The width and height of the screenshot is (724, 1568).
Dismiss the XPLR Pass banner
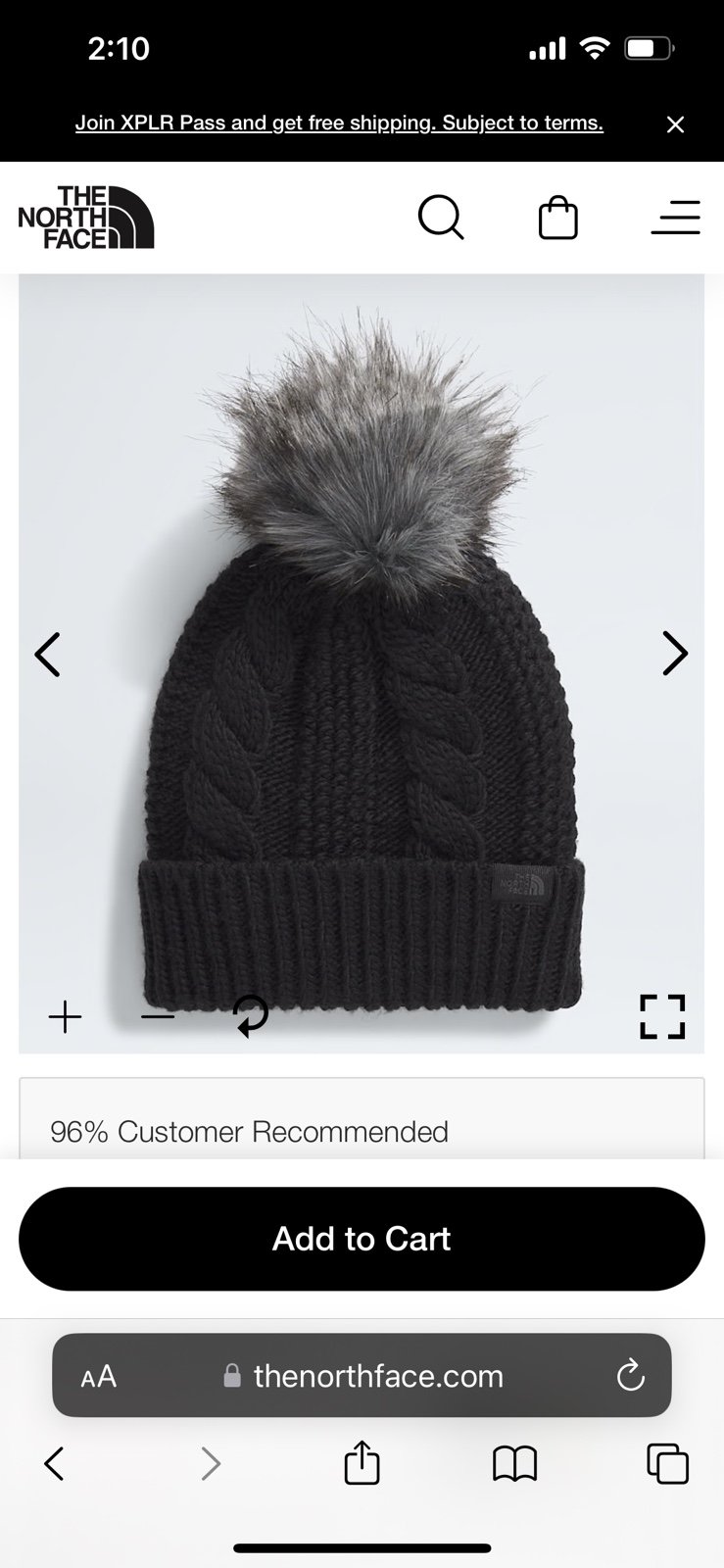coord(675,124)
